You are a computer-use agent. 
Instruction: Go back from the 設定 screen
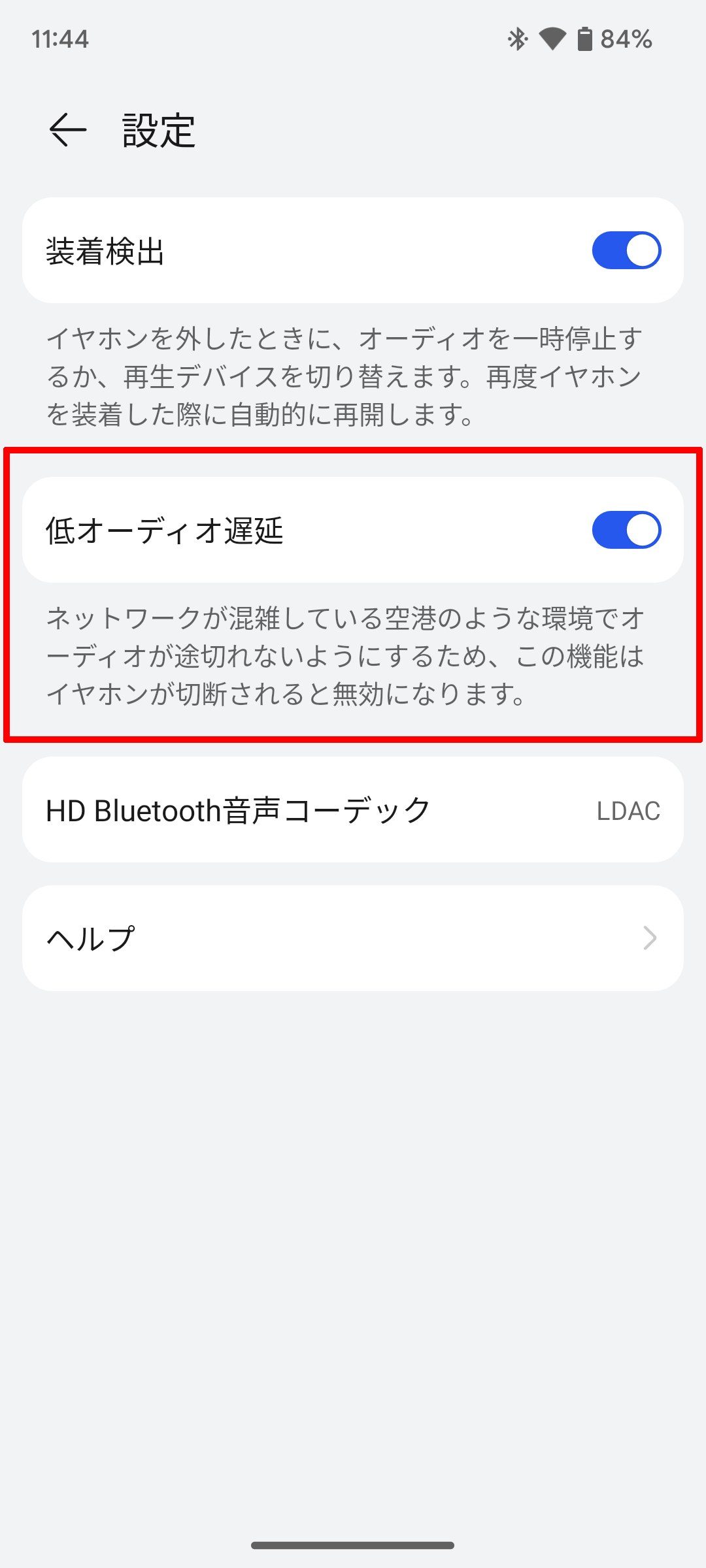click(68, 130)
